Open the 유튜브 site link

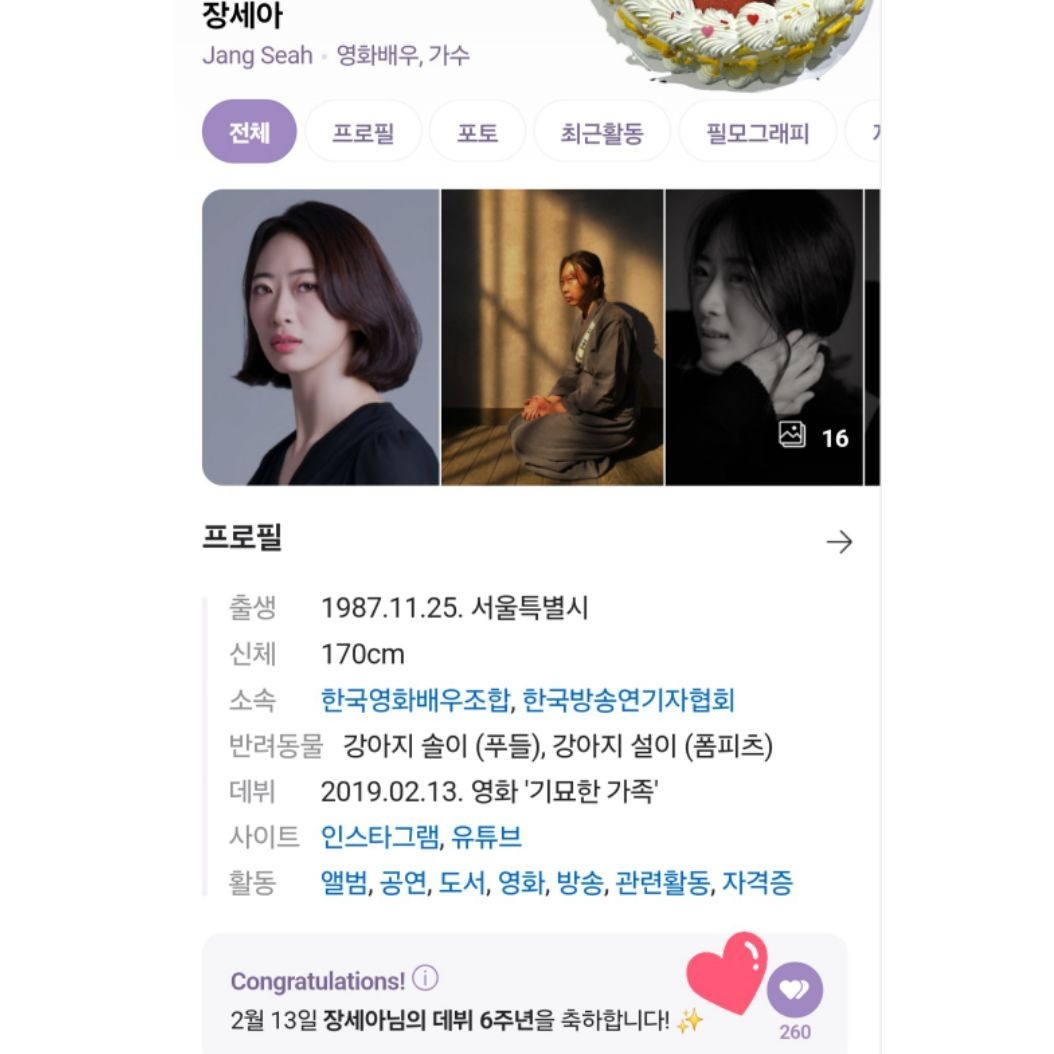click(486, 836)
